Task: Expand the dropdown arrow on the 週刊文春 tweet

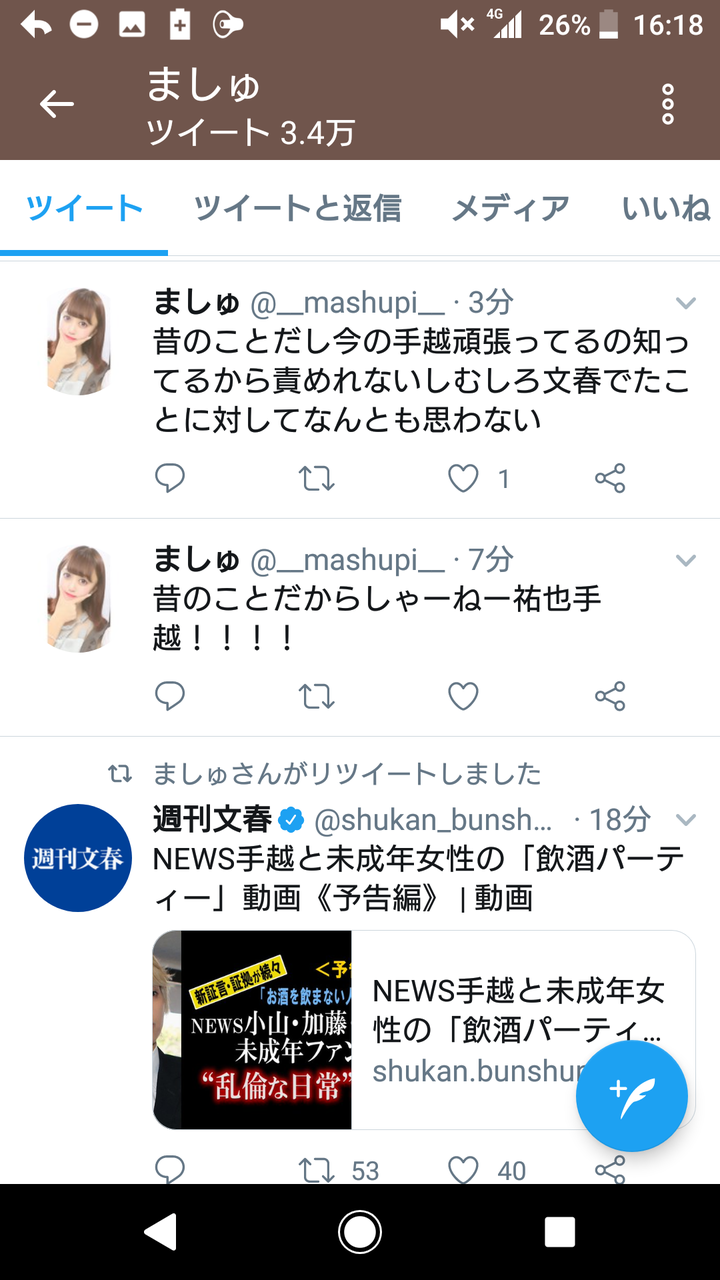Action: tap(686, 820)
